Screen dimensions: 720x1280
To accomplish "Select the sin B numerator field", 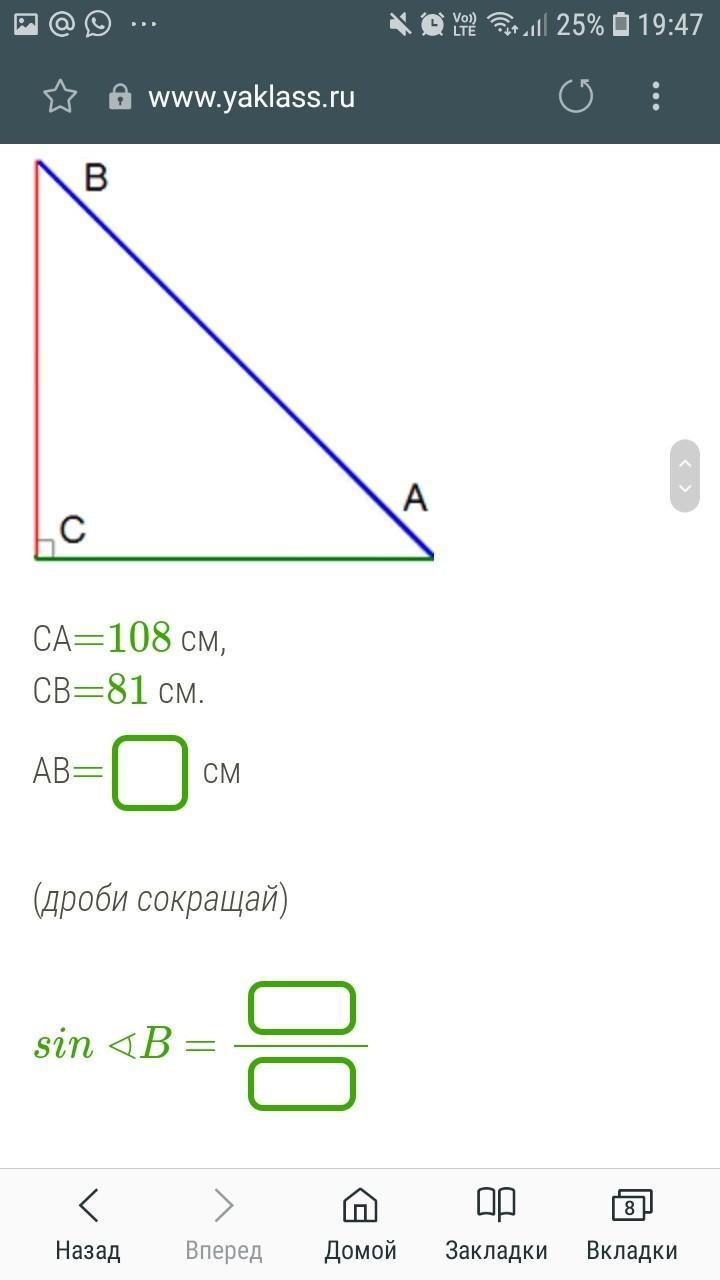I will point(301,1008).
